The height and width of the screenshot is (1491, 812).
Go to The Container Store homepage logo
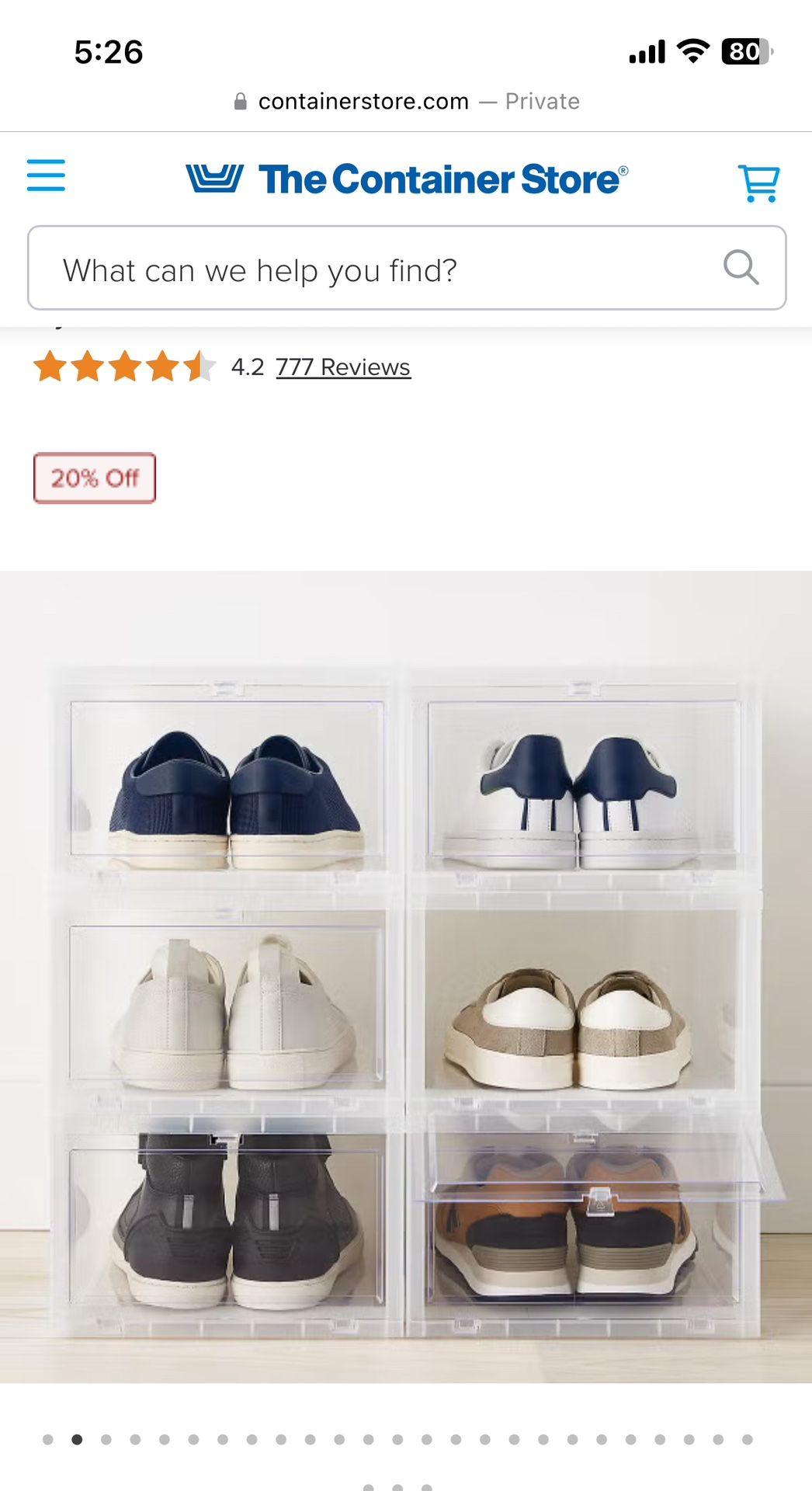point(406,179)
